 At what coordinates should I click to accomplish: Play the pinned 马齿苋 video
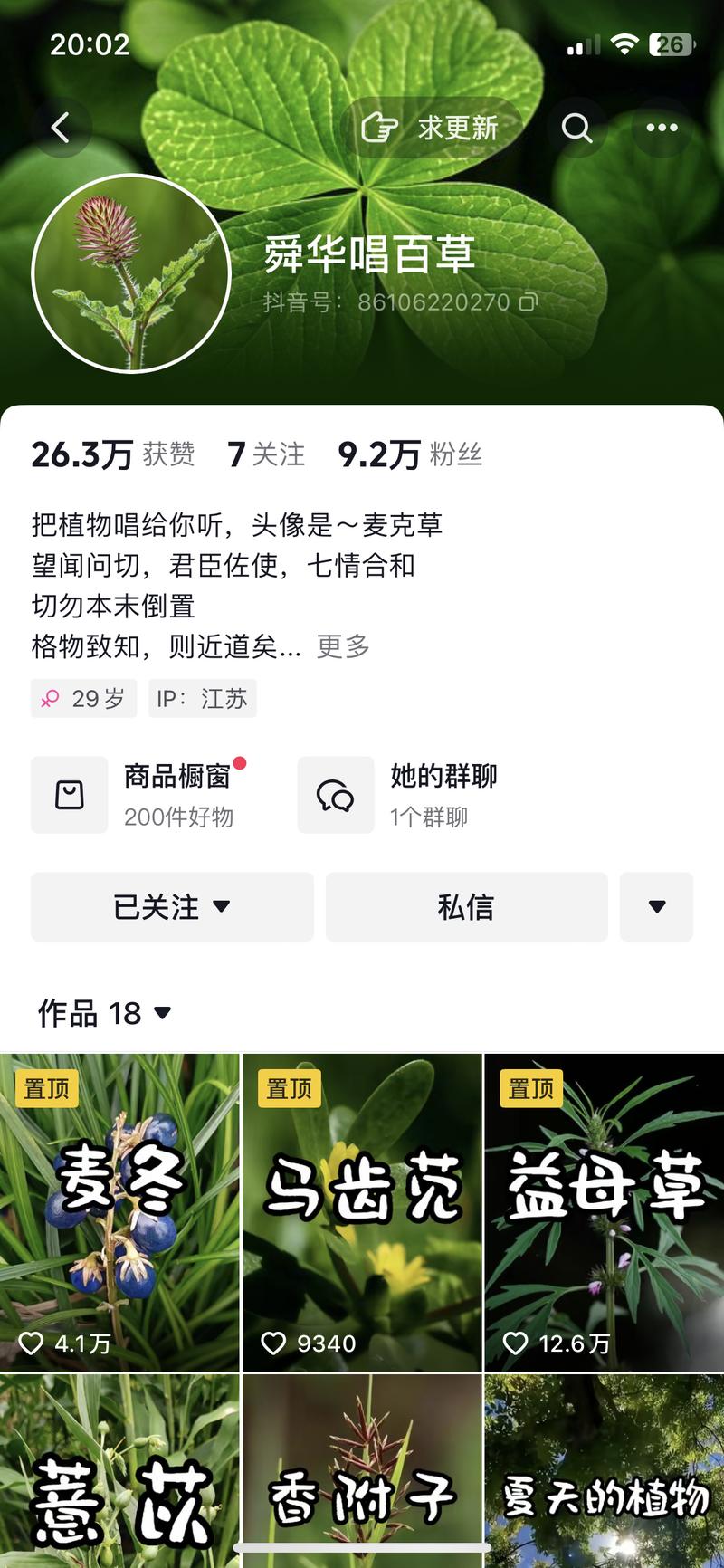[x=362, y=1213]
